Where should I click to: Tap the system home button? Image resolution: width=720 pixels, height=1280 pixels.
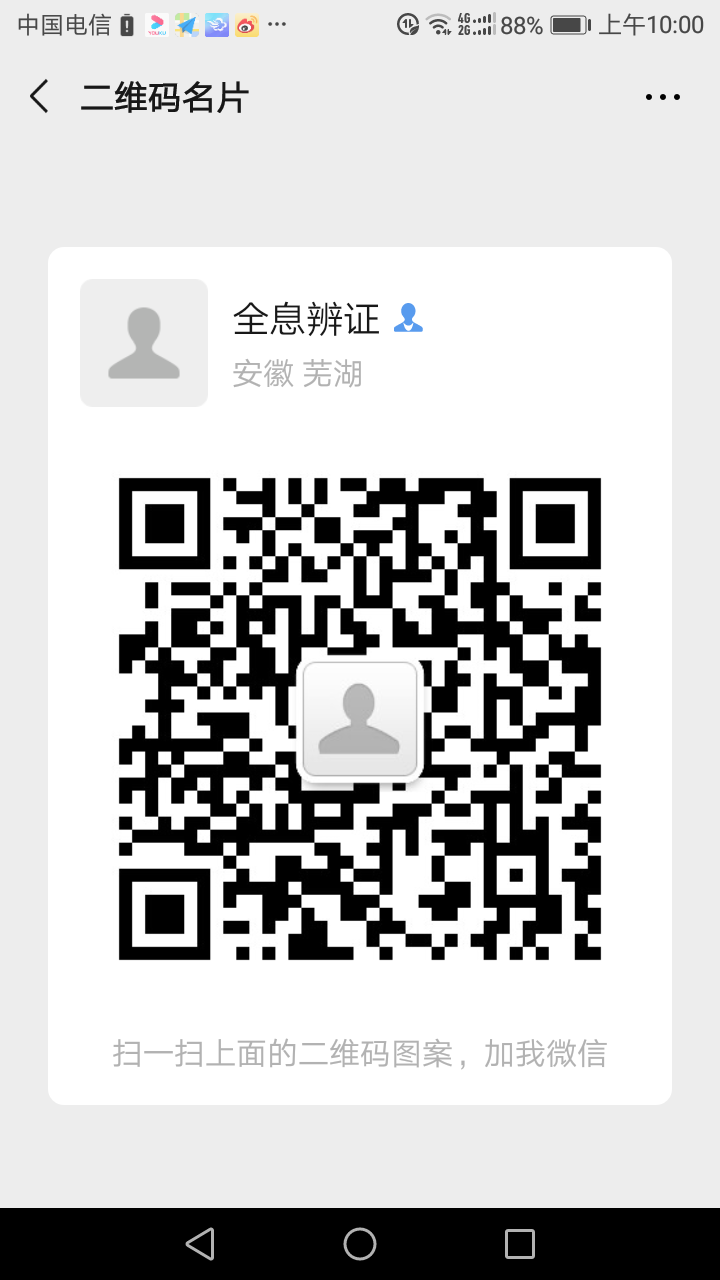tap(360, 1243)
